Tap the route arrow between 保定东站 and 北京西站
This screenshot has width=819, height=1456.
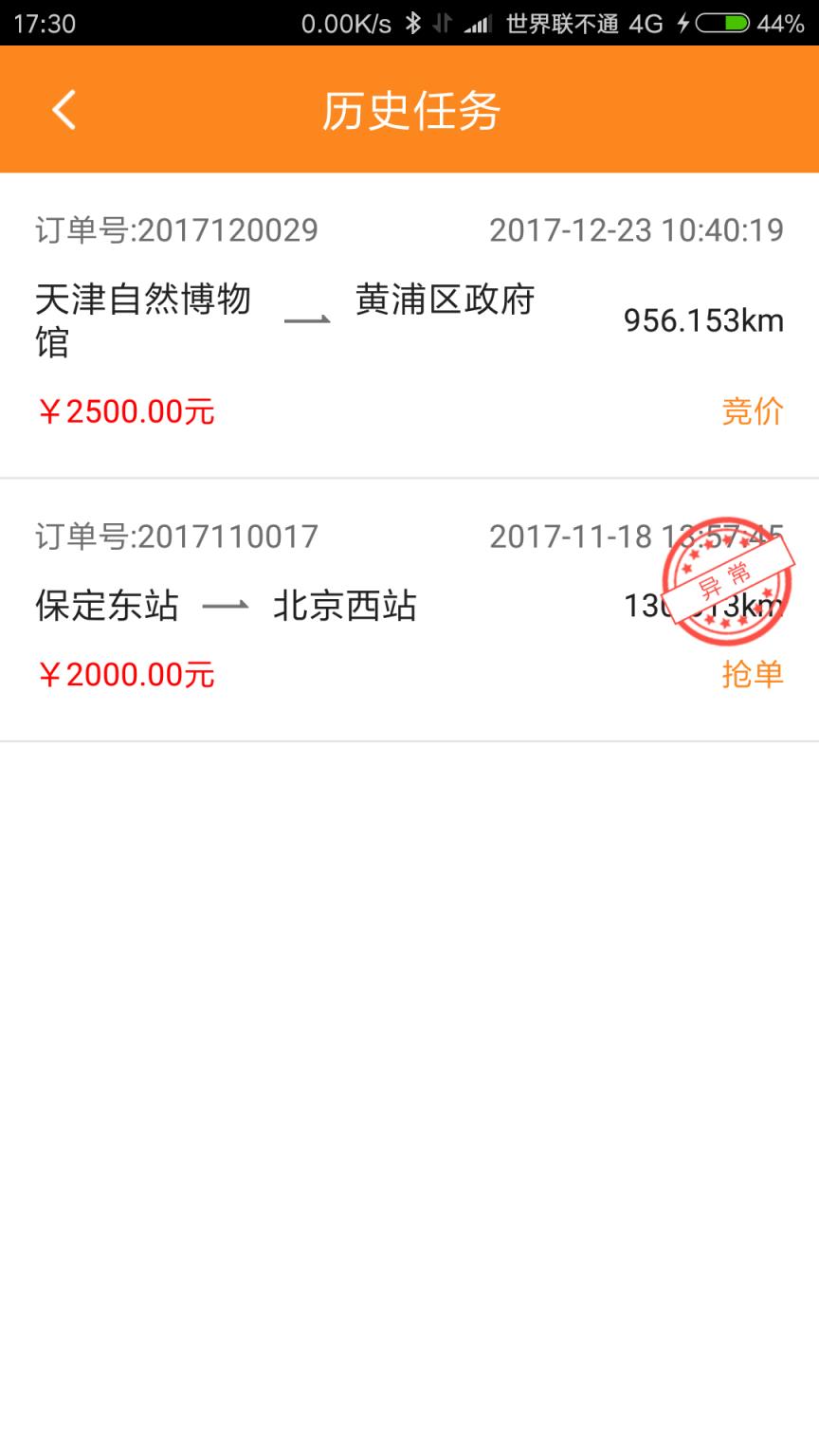click(x=227, y=607)
